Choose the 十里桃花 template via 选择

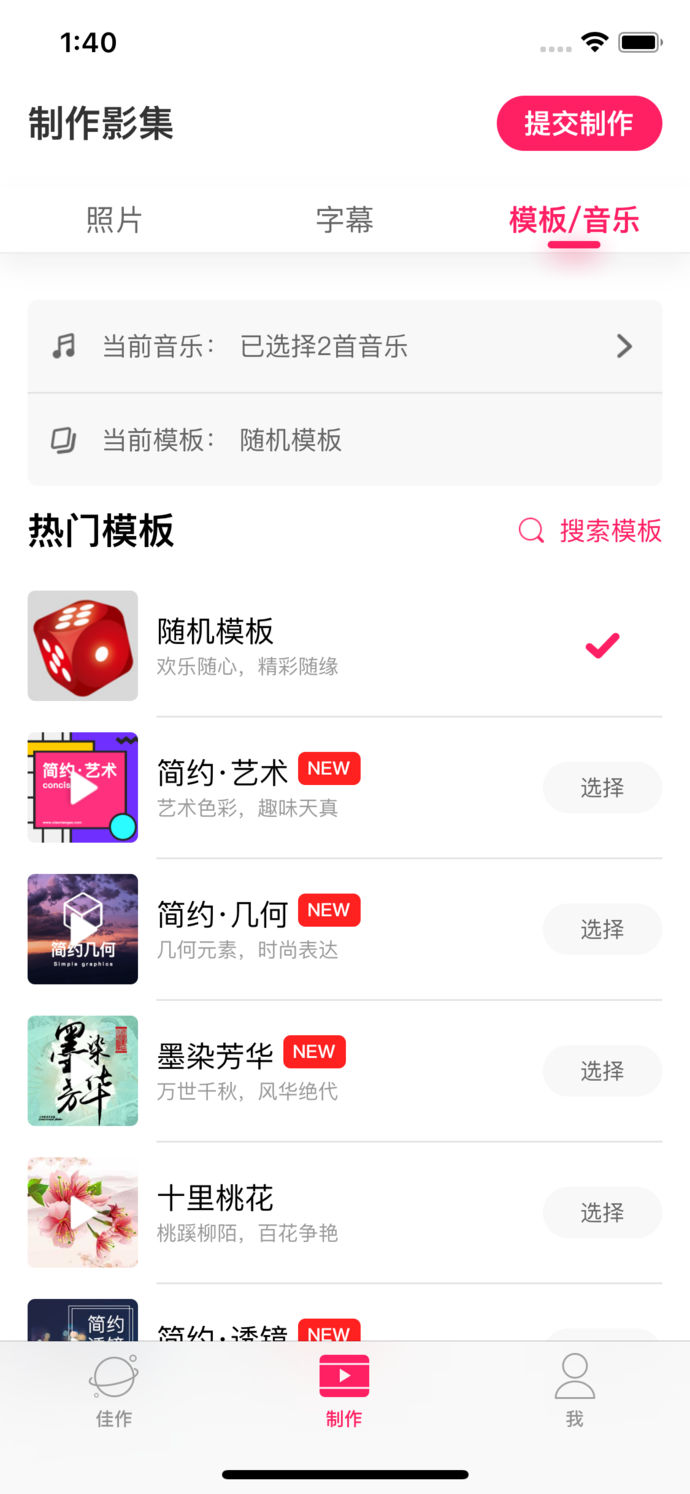(x=602, y=1213)
